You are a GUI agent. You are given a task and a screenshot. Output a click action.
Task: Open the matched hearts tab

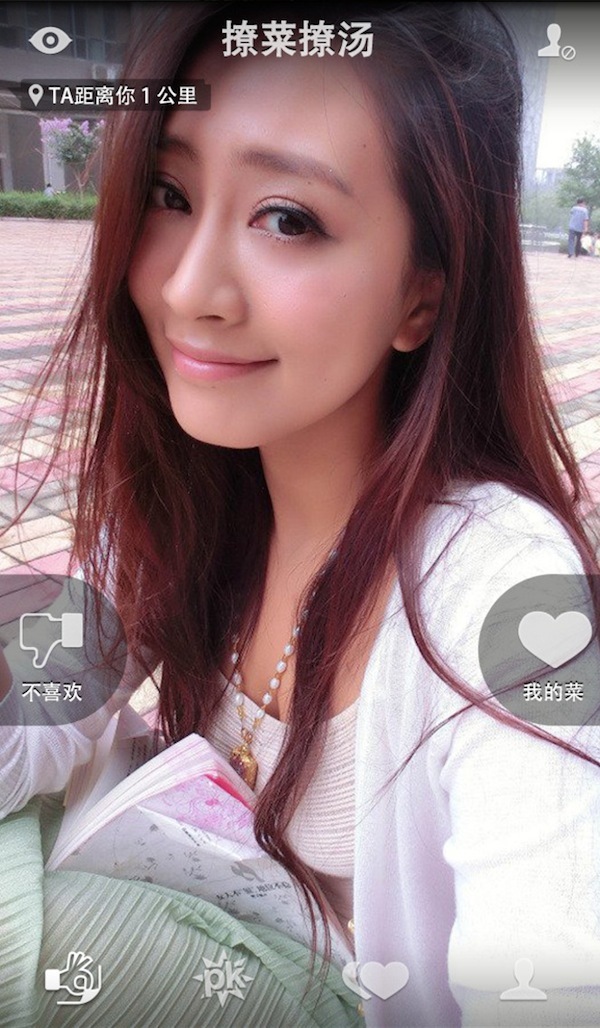tap(376, 979)
